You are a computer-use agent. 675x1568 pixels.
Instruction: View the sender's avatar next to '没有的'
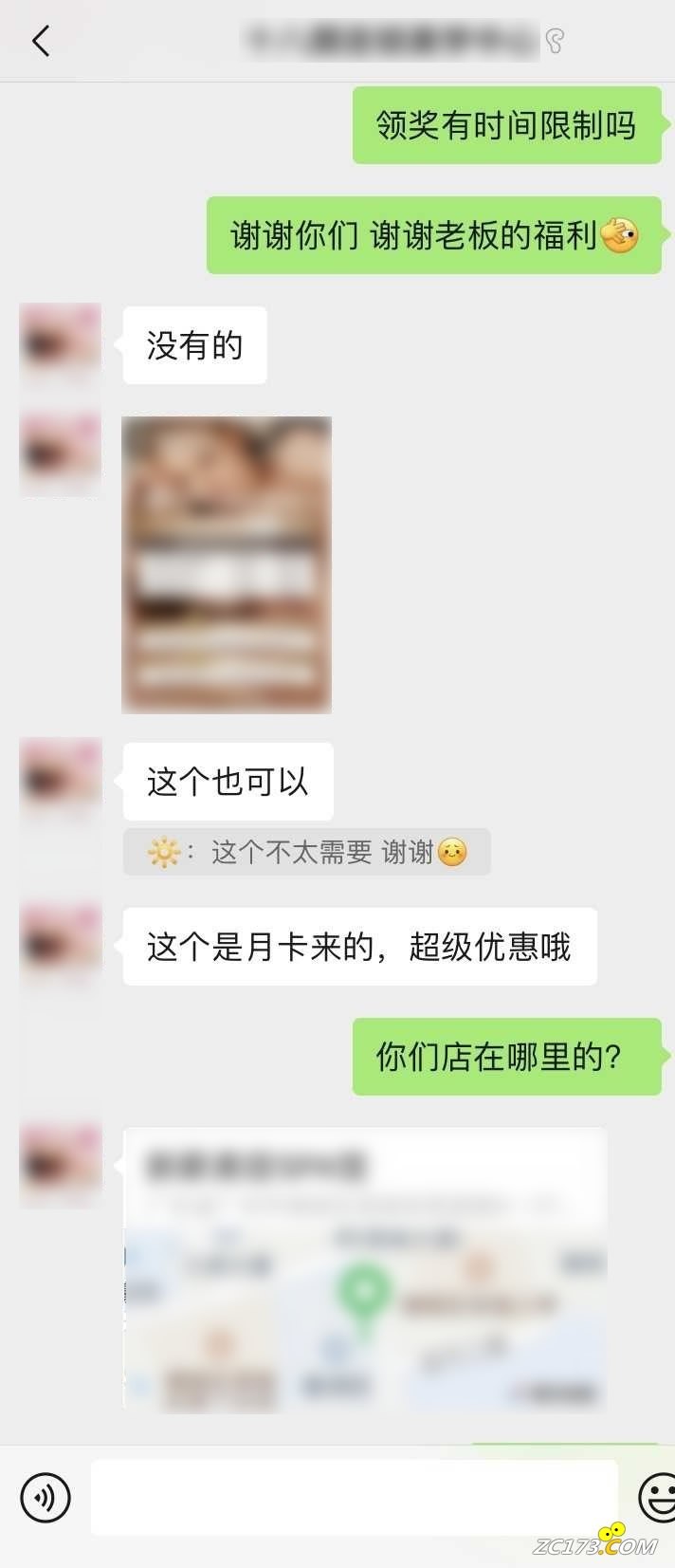coord(60,344)
